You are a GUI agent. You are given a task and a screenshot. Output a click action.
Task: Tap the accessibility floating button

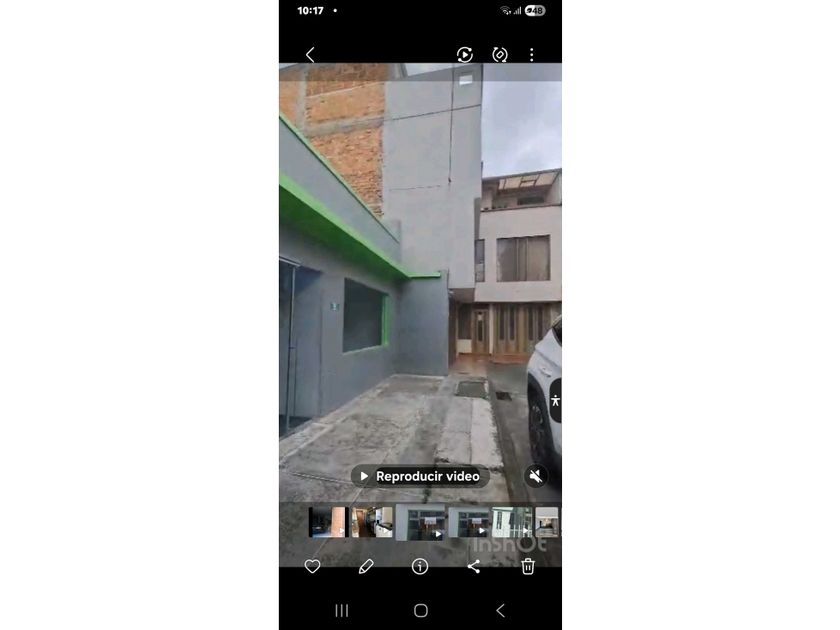point(555,400)
